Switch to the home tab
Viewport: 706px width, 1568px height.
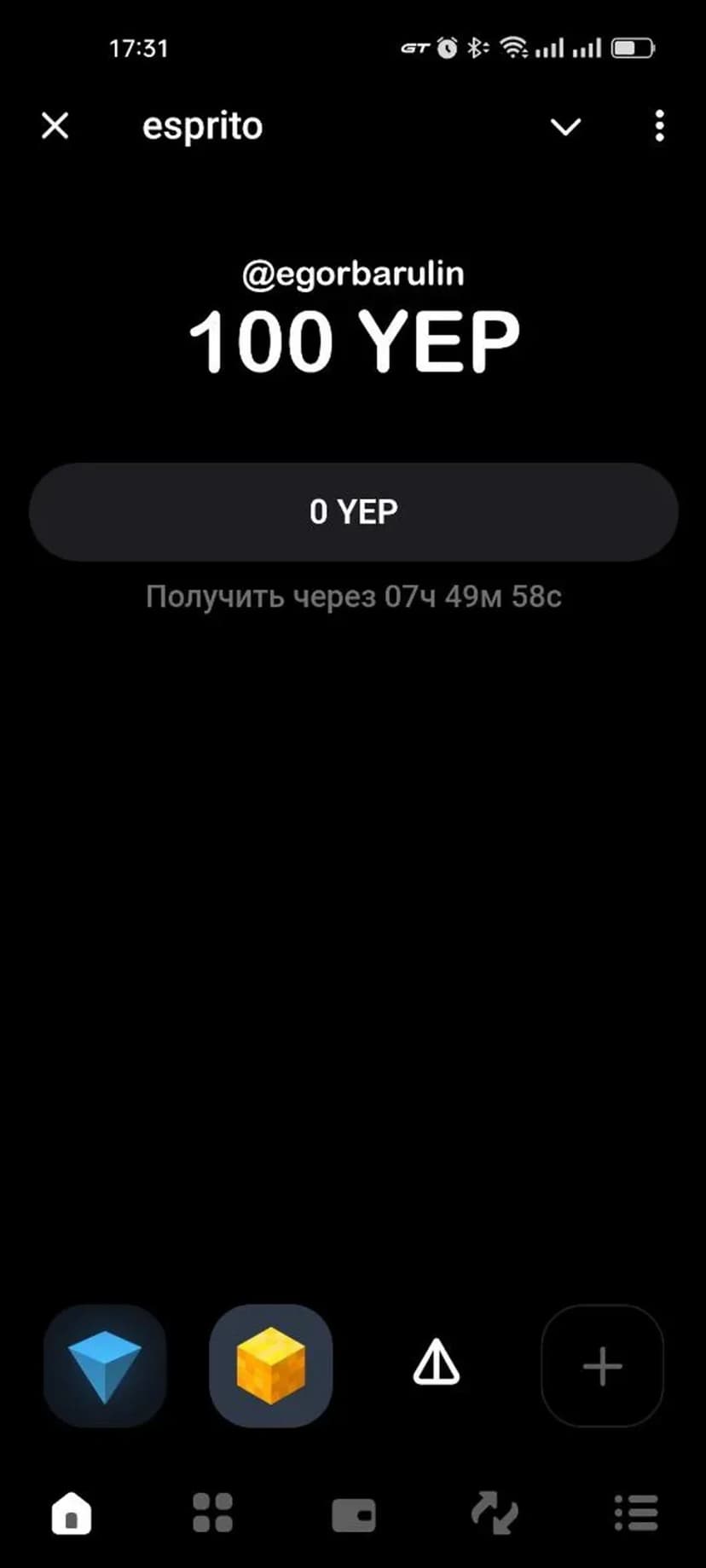[x=72, y=1513]
